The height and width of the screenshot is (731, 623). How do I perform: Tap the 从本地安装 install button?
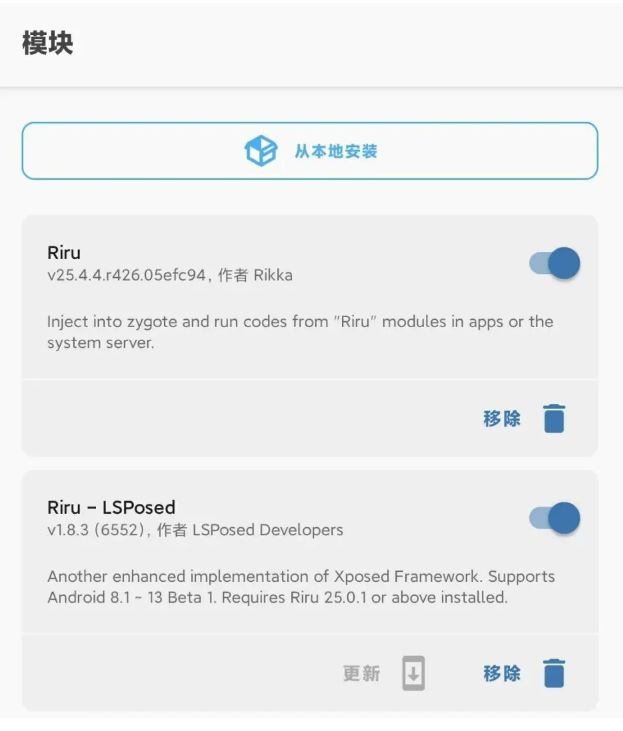[x=310, y=151]
